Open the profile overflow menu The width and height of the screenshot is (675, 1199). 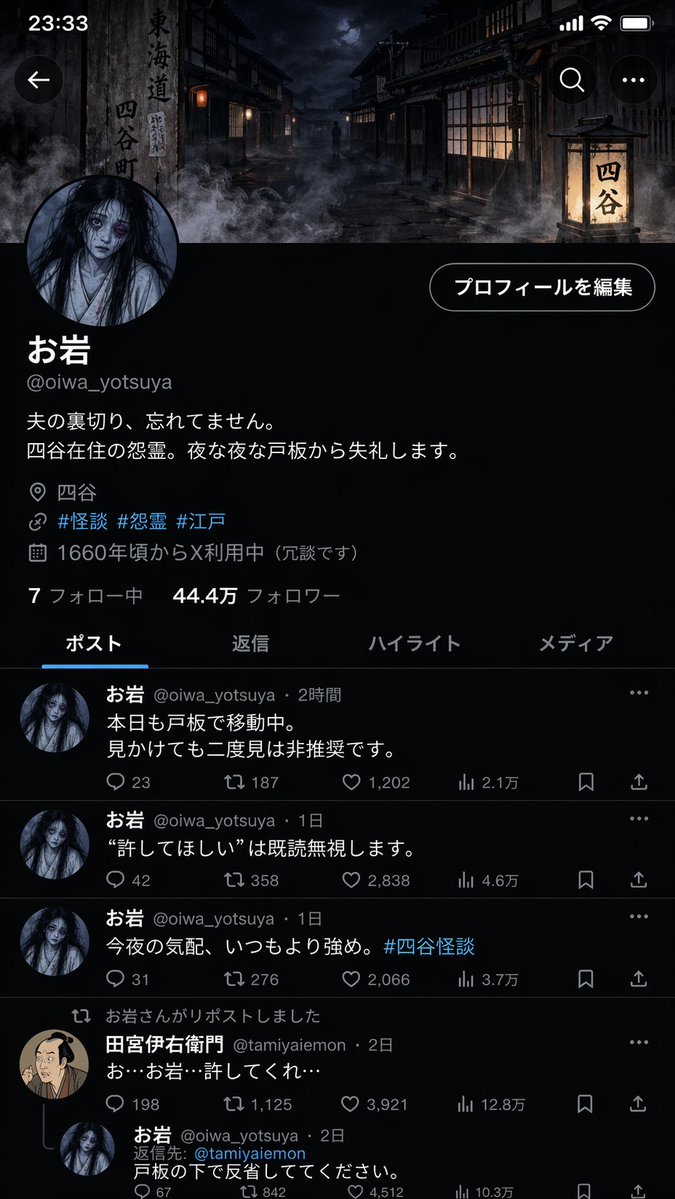[633, 81]
